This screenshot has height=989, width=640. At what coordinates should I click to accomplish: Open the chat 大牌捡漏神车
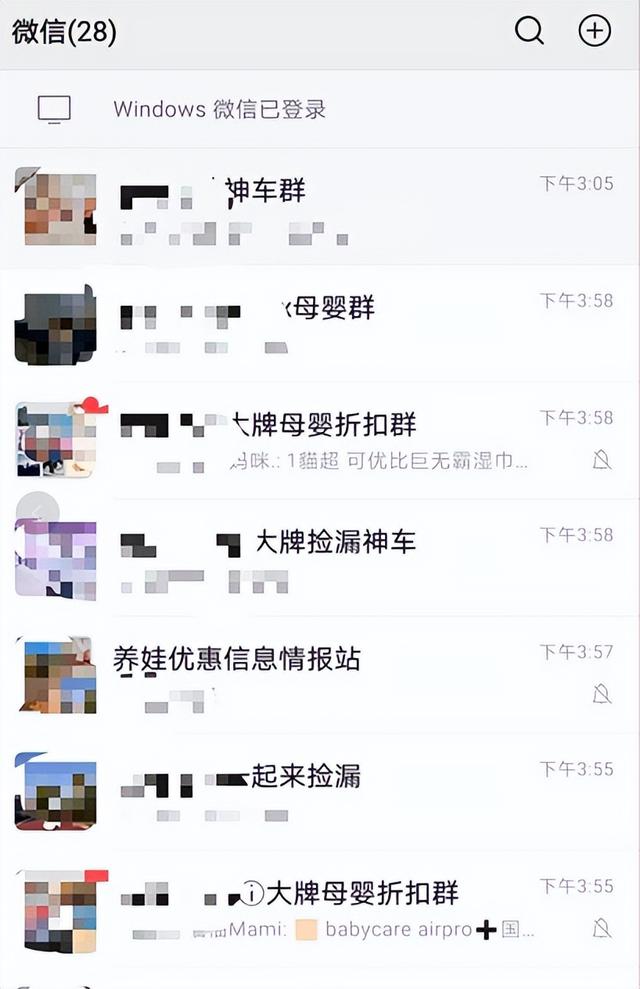[320, 558]
